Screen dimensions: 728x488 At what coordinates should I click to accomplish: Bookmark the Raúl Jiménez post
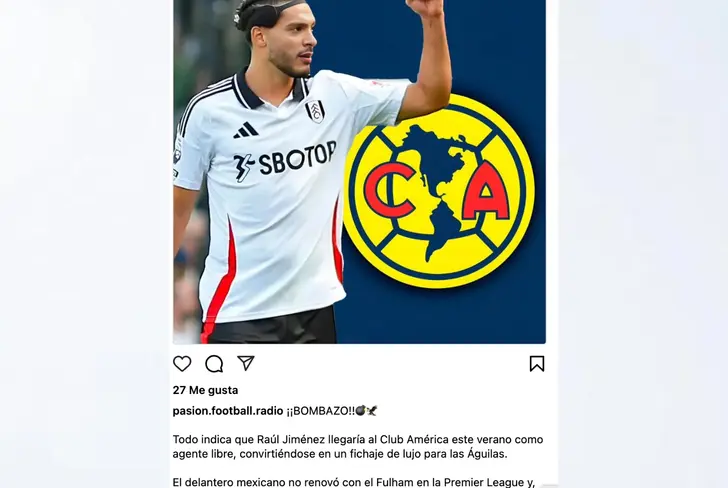tap(537, 364)
